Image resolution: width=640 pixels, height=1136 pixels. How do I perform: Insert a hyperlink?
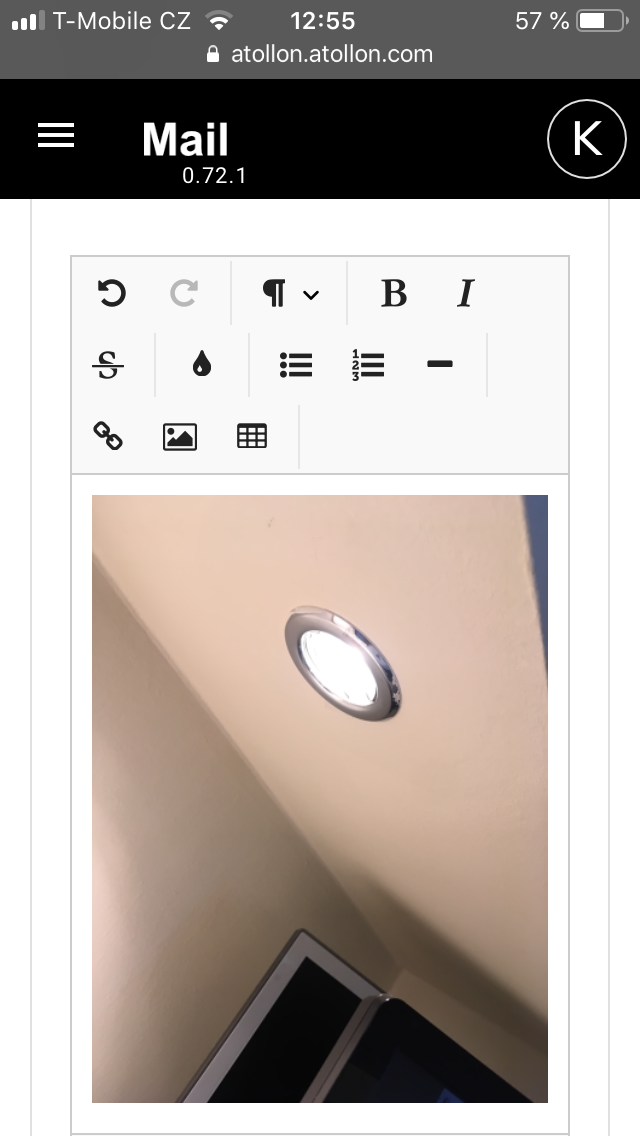(x=108, y=436)
